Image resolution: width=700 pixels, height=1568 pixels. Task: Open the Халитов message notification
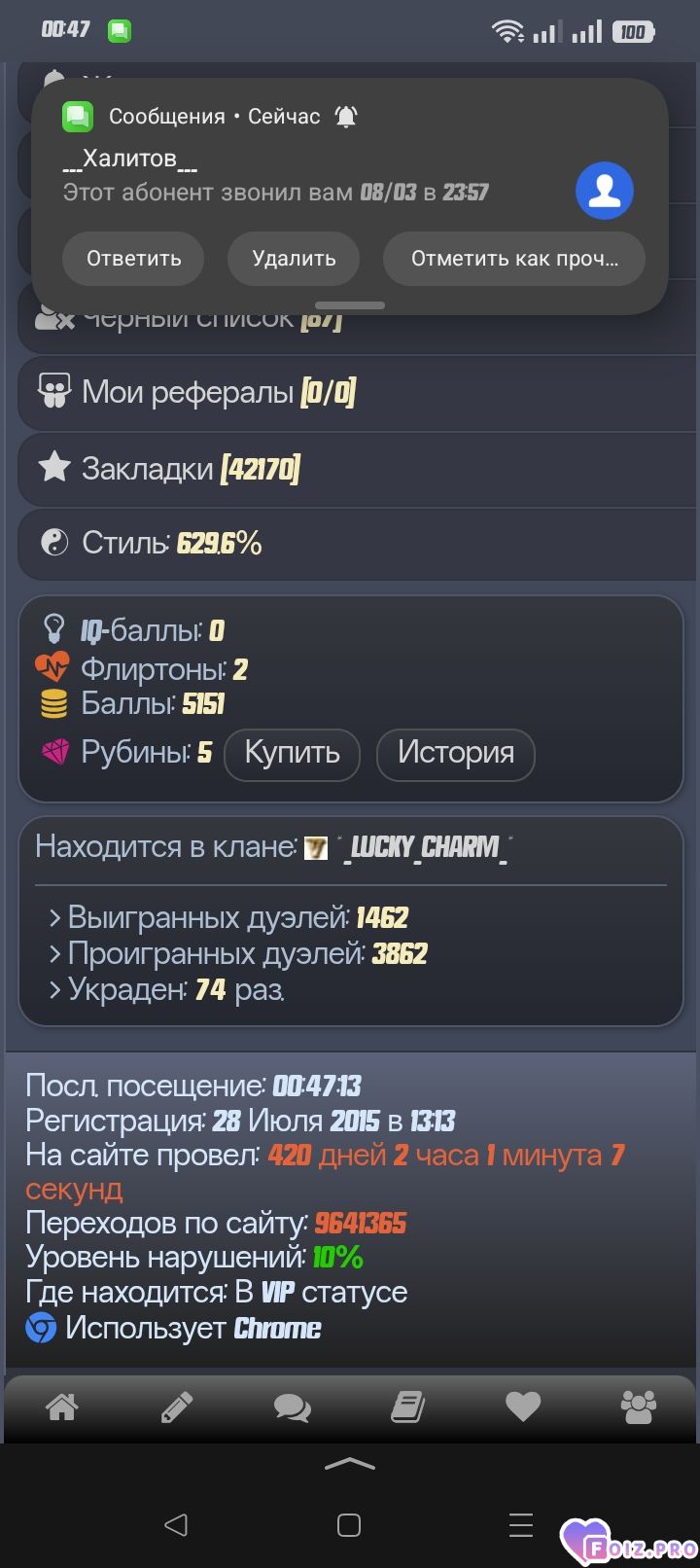[321, 175]
